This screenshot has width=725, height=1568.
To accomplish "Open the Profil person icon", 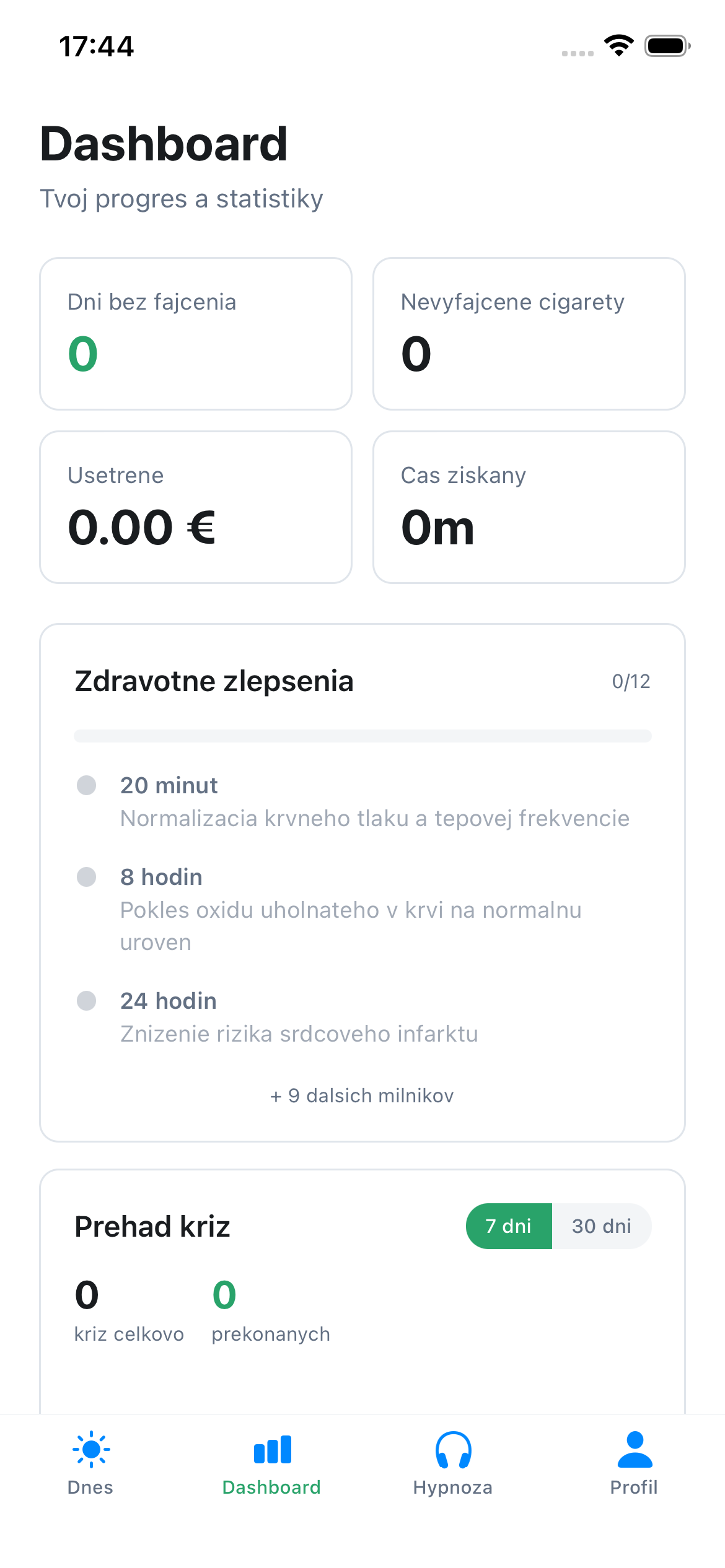I will 633,1449.
